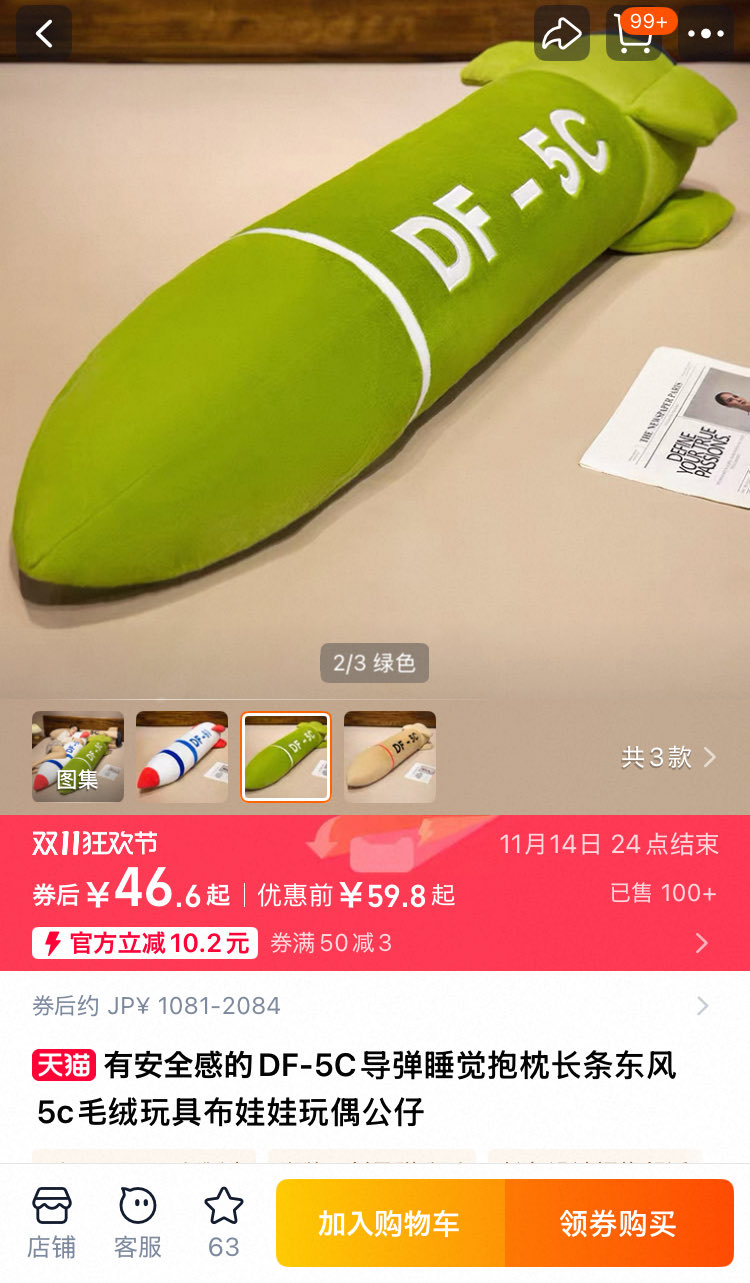750x1283 pixels.
Task: Open the three-dot overflow menu
Action: click(x=706, y=34)
